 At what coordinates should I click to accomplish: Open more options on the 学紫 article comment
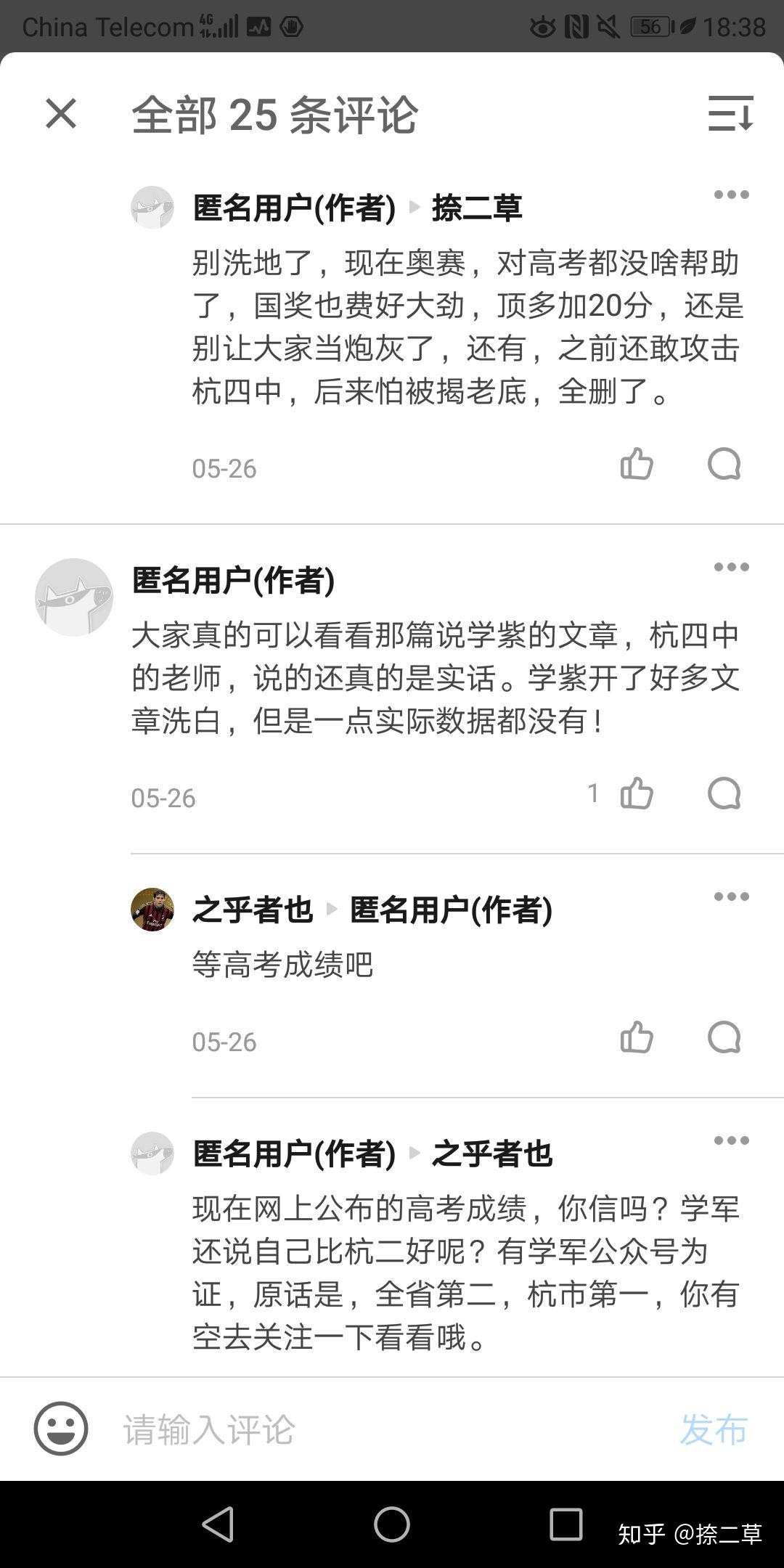730,567
